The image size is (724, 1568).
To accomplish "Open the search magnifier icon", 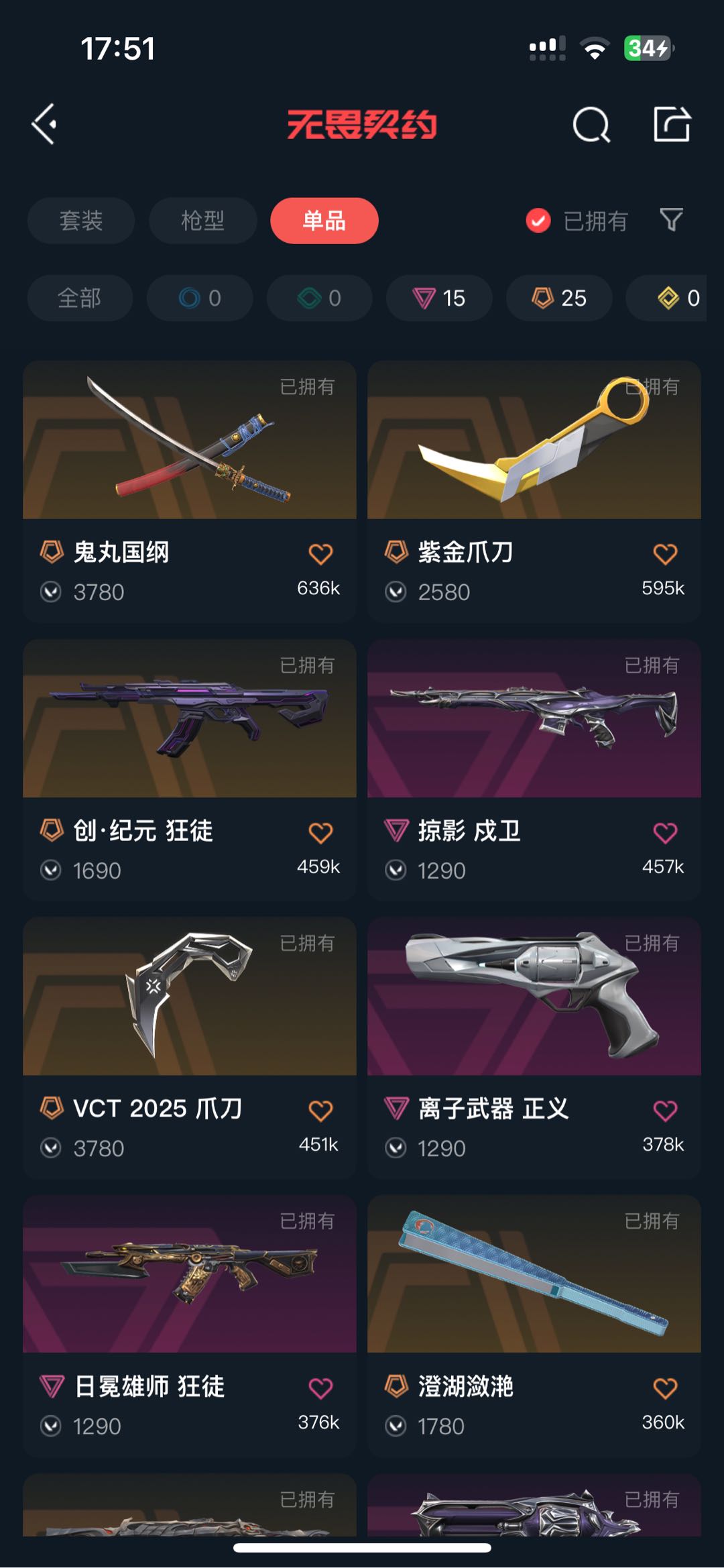I will (591, 125).
